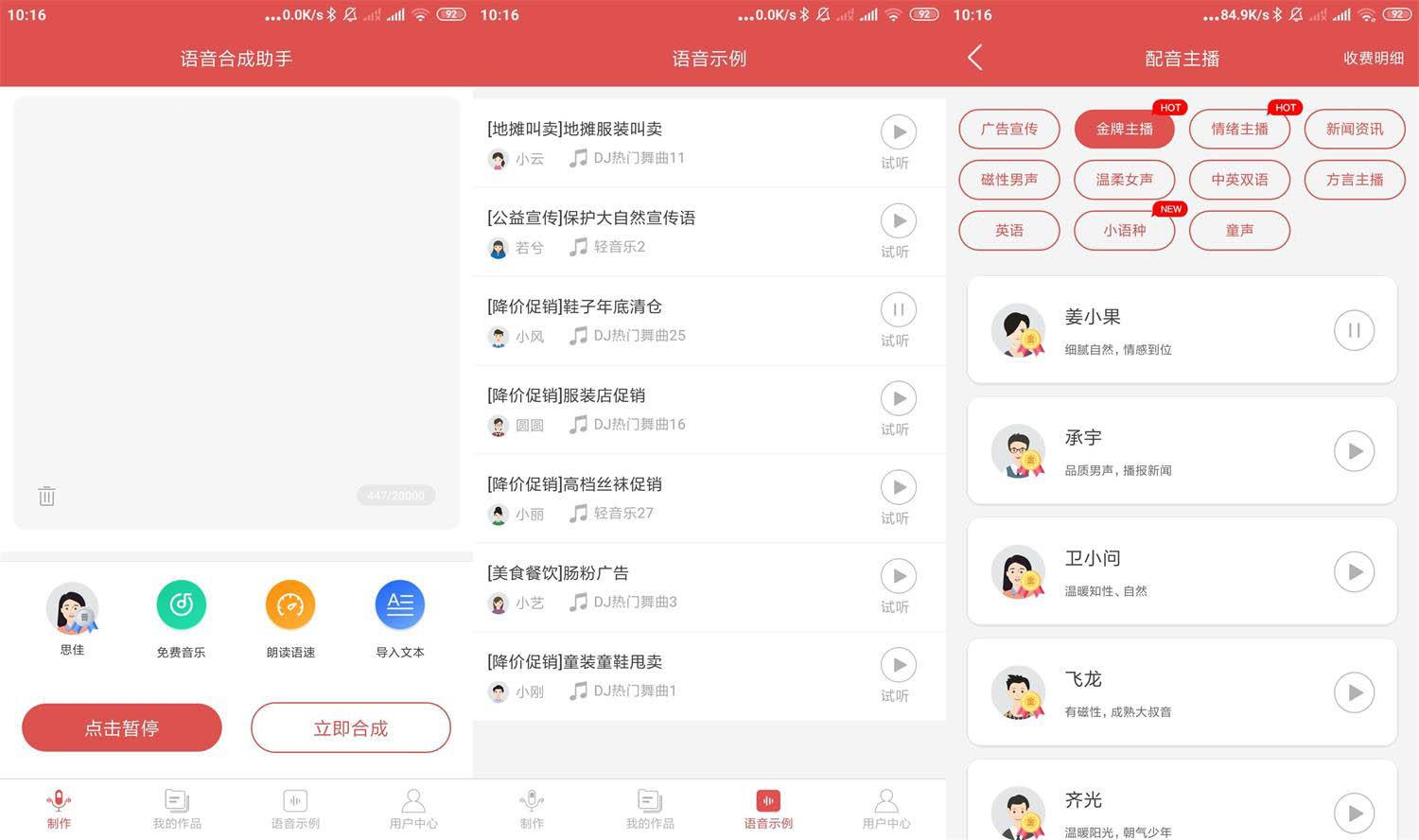Pause sample 鞋子年底清仓
Viewport: 1419px width, 840px height.
click(x=898, y=310)
